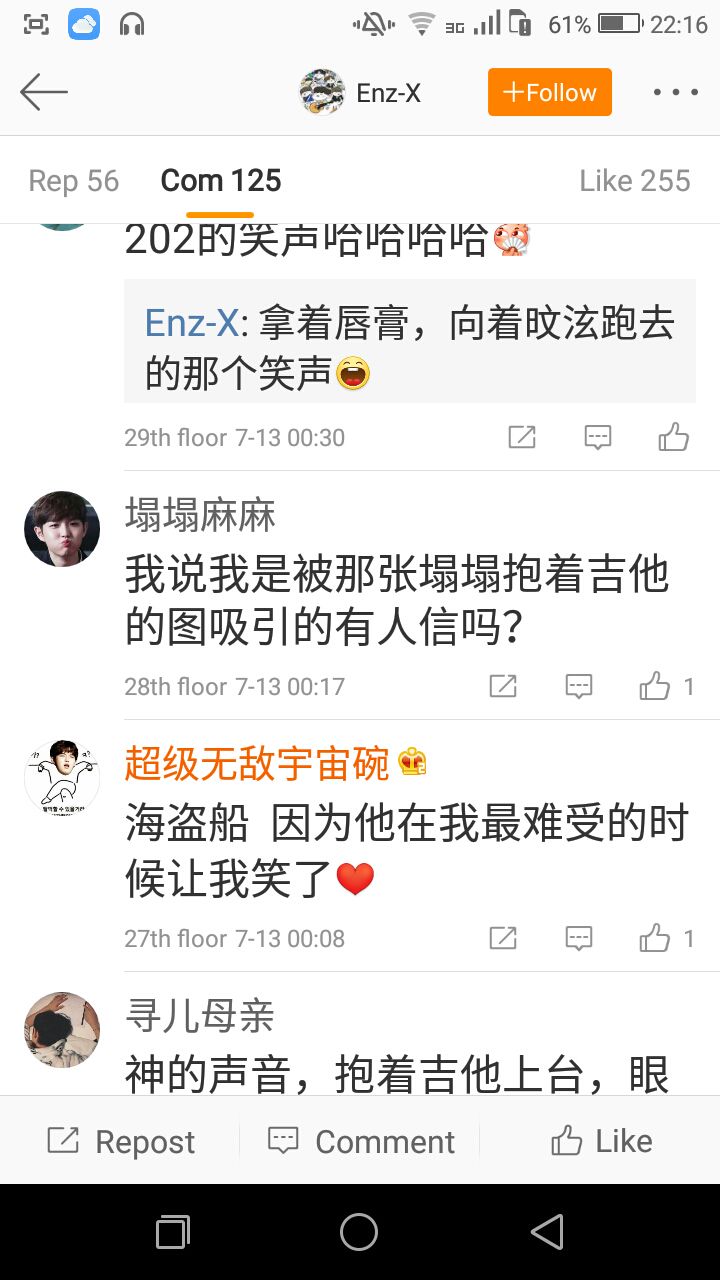Open 塌塌麻麻's profile avatar
Screen dimensions: 720x1280
click(62, 528)
